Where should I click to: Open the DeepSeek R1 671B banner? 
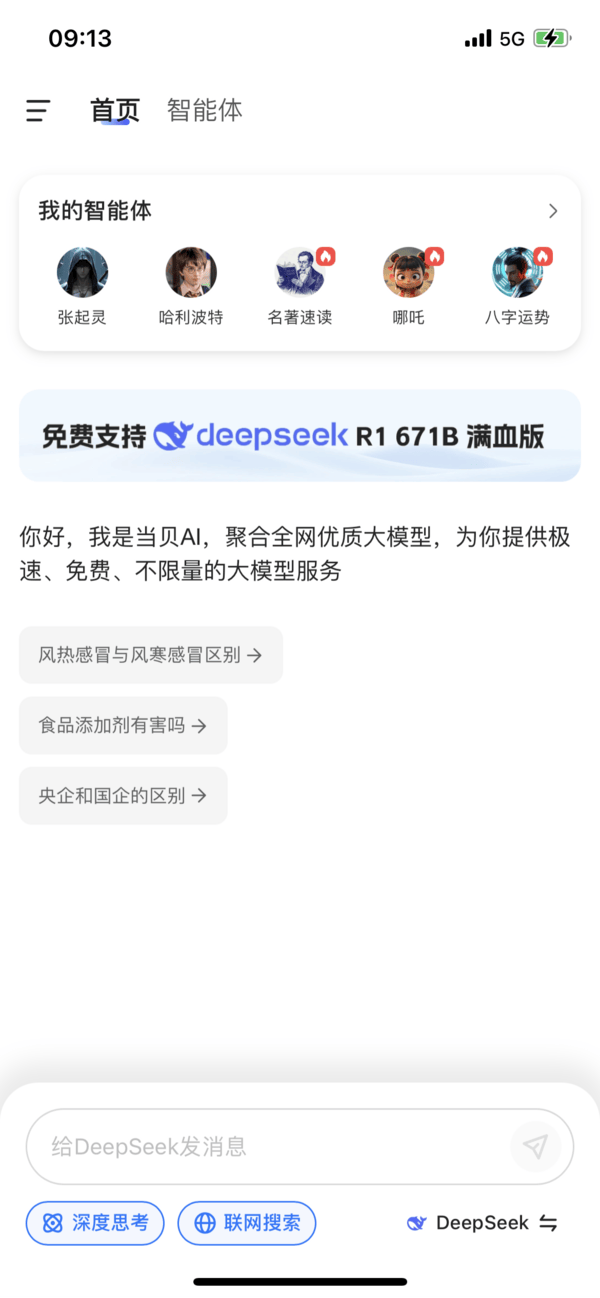tap(300, 436)
